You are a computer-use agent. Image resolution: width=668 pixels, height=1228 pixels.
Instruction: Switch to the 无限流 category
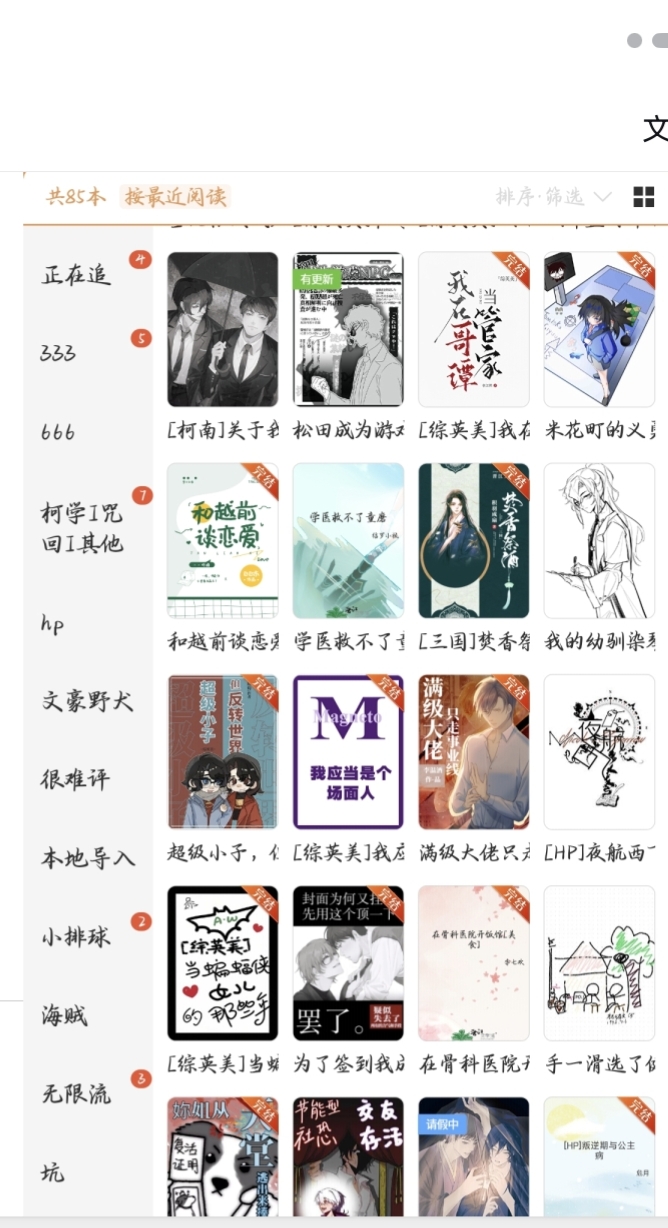click(76, 1094)
